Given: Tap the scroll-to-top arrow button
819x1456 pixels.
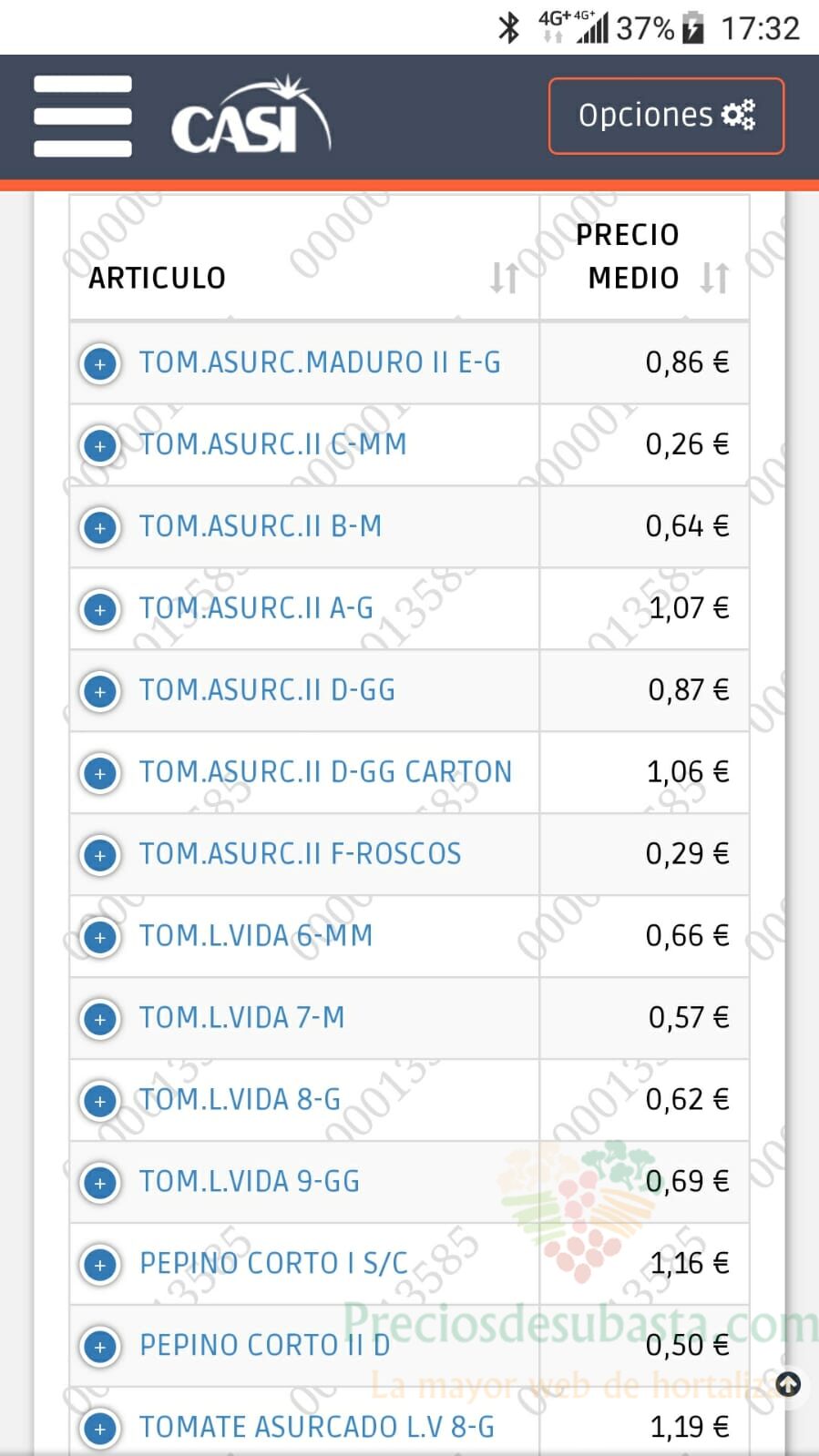Looking at the screenshot, I should coord(788,1384).
